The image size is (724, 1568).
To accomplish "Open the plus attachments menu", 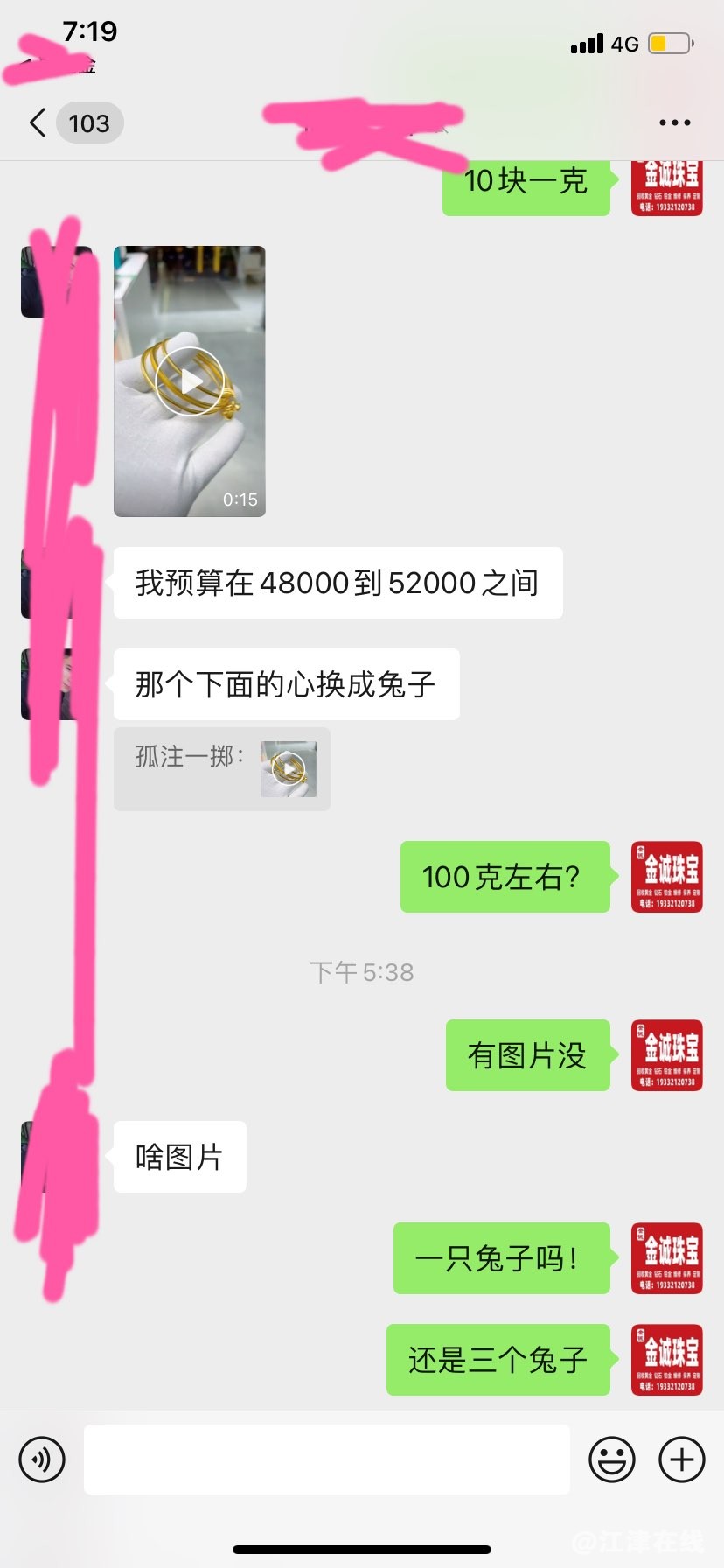I will tap(682, 1459).
